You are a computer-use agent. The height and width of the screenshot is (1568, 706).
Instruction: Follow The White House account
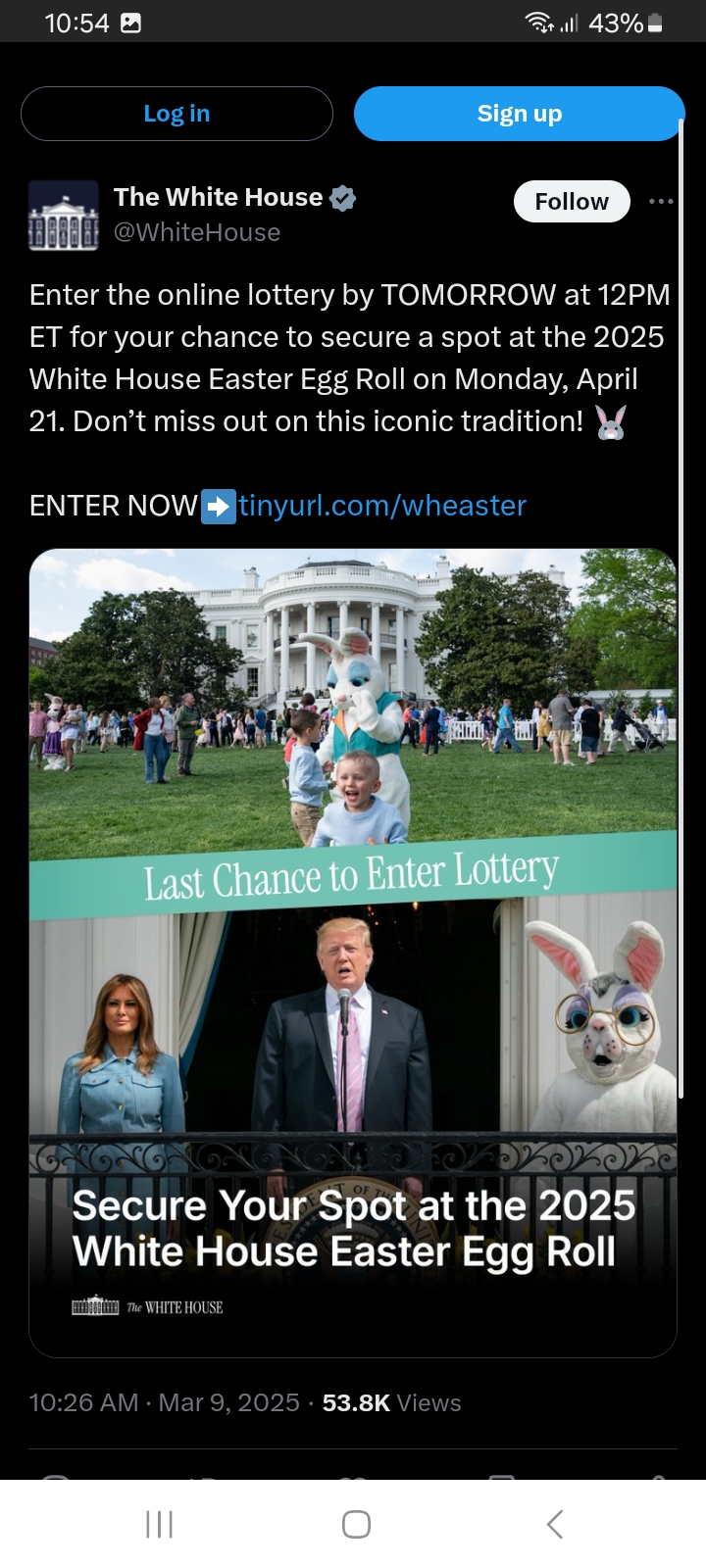572,202
